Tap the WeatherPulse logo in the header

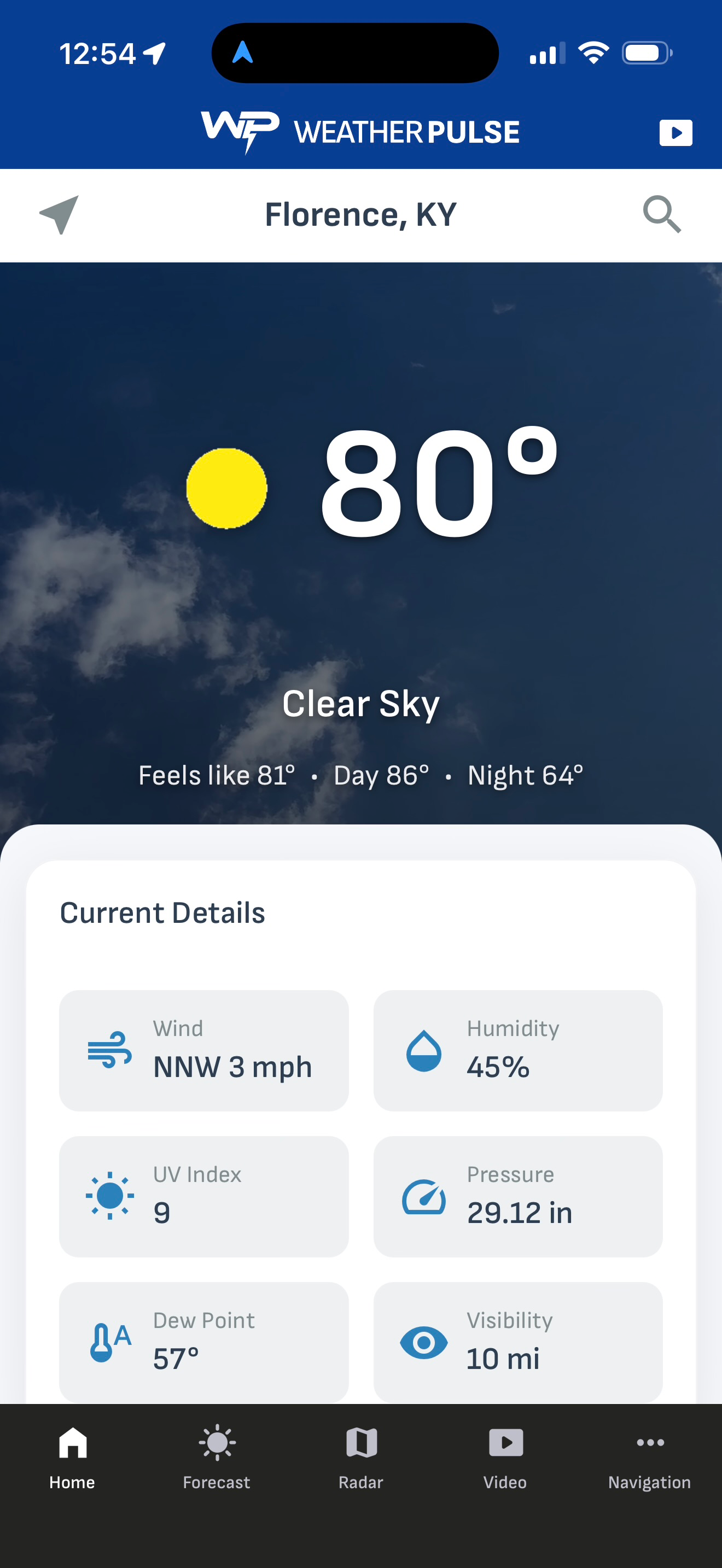click(x=359, y=129)
